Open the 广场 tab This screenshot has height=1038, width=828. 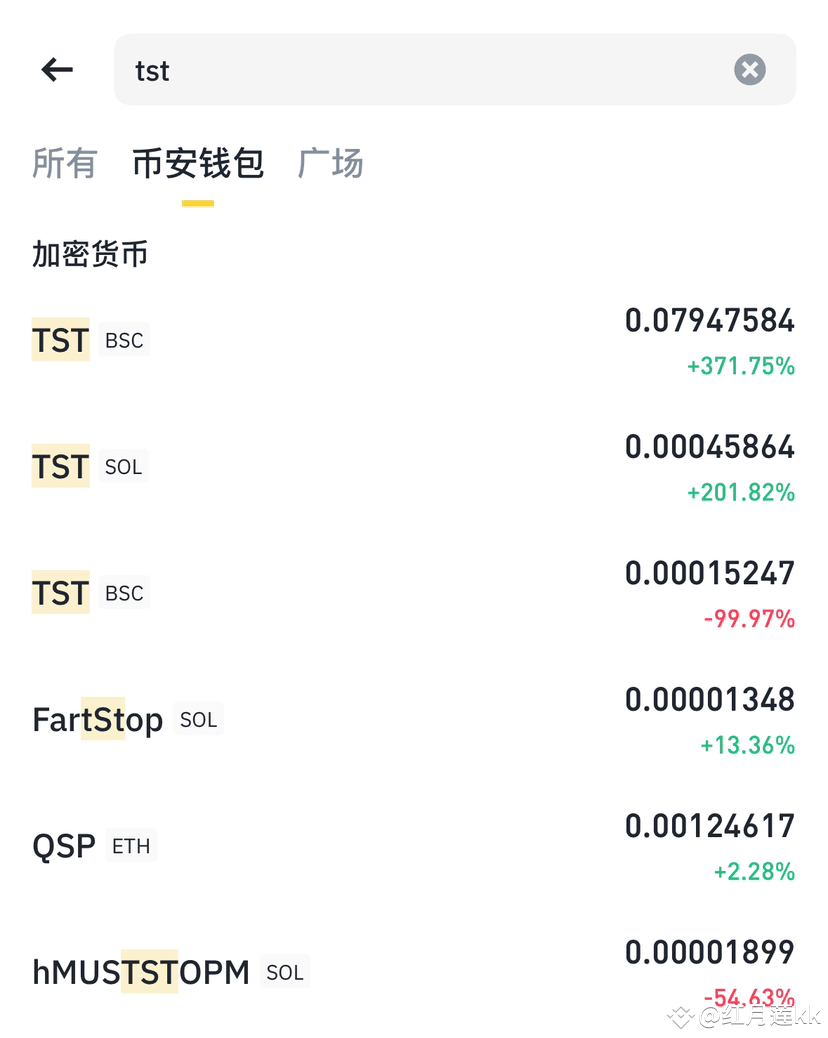click(x=330, y=164)
